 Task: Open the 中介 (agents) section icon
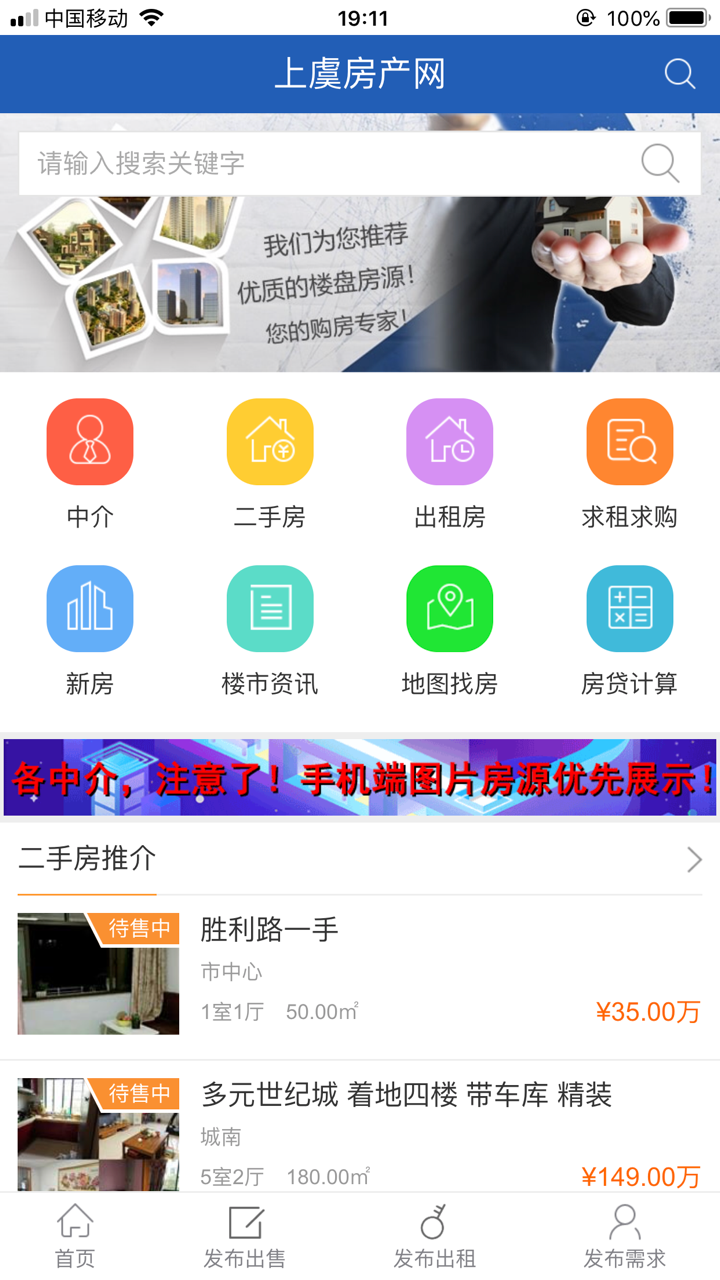click(x=89, y=441)
